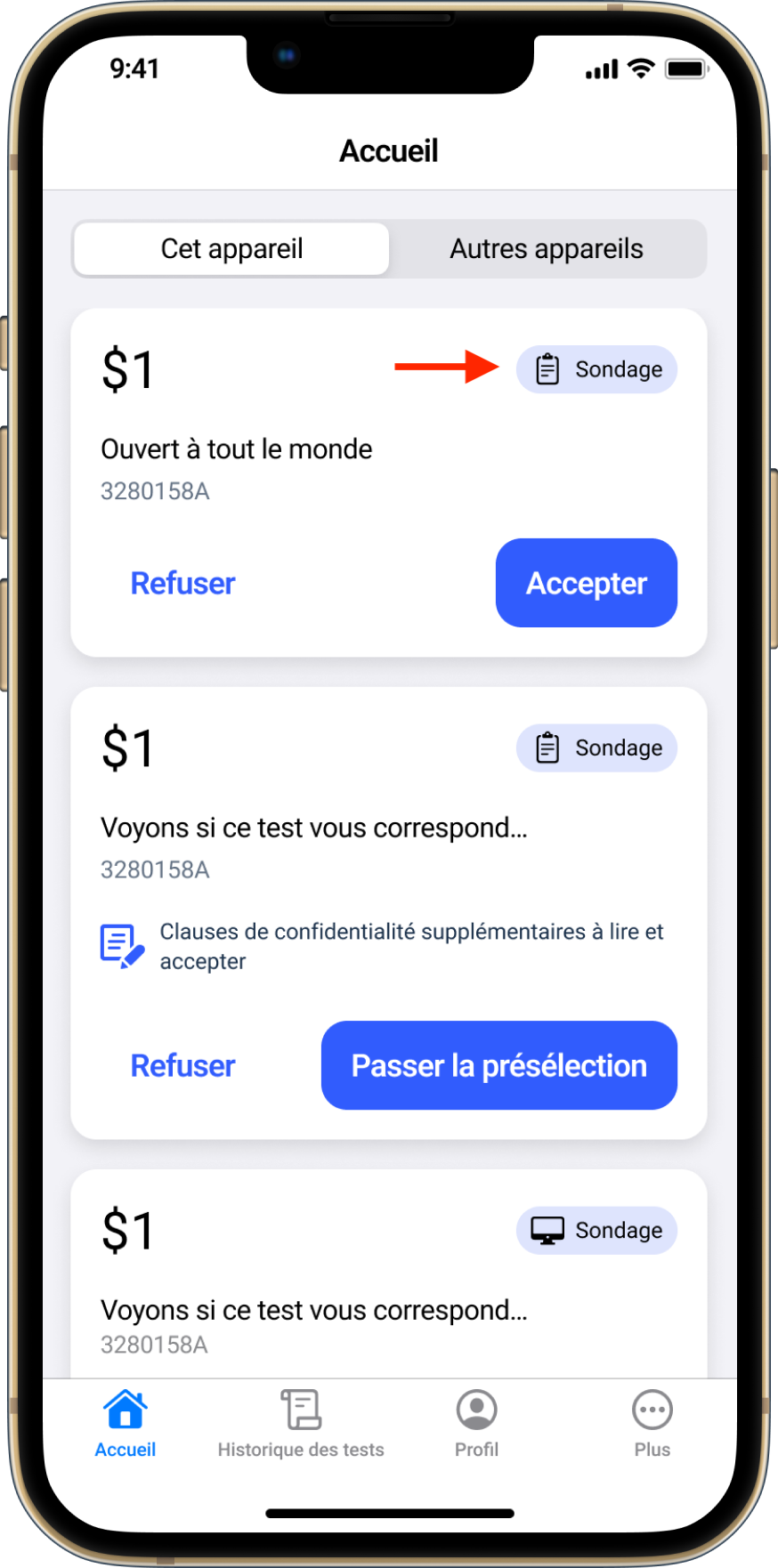778x1568 pixels.
Task: Select the Cet appareil segment
Action: click(231, 249)
